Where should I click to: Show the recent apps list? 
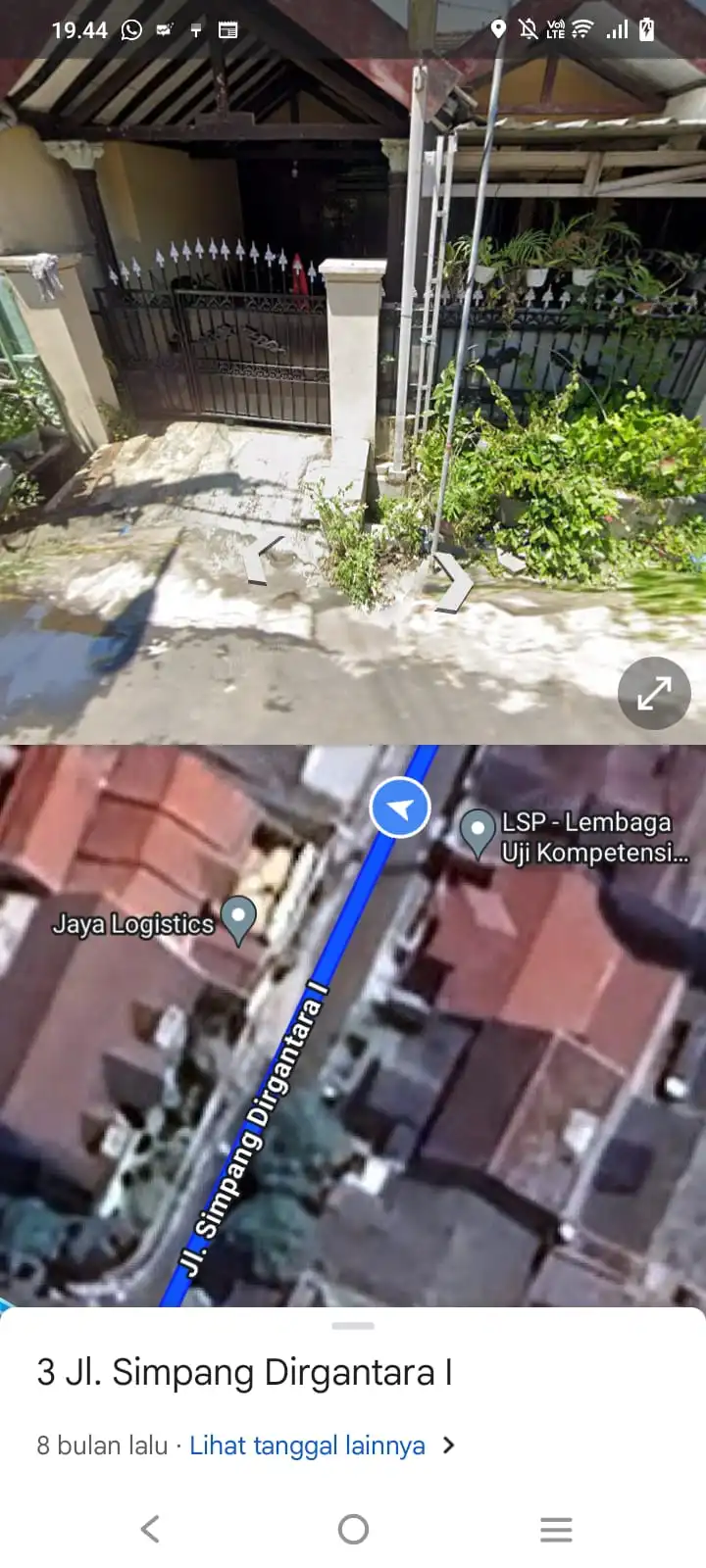click(x=556, y=1529)
